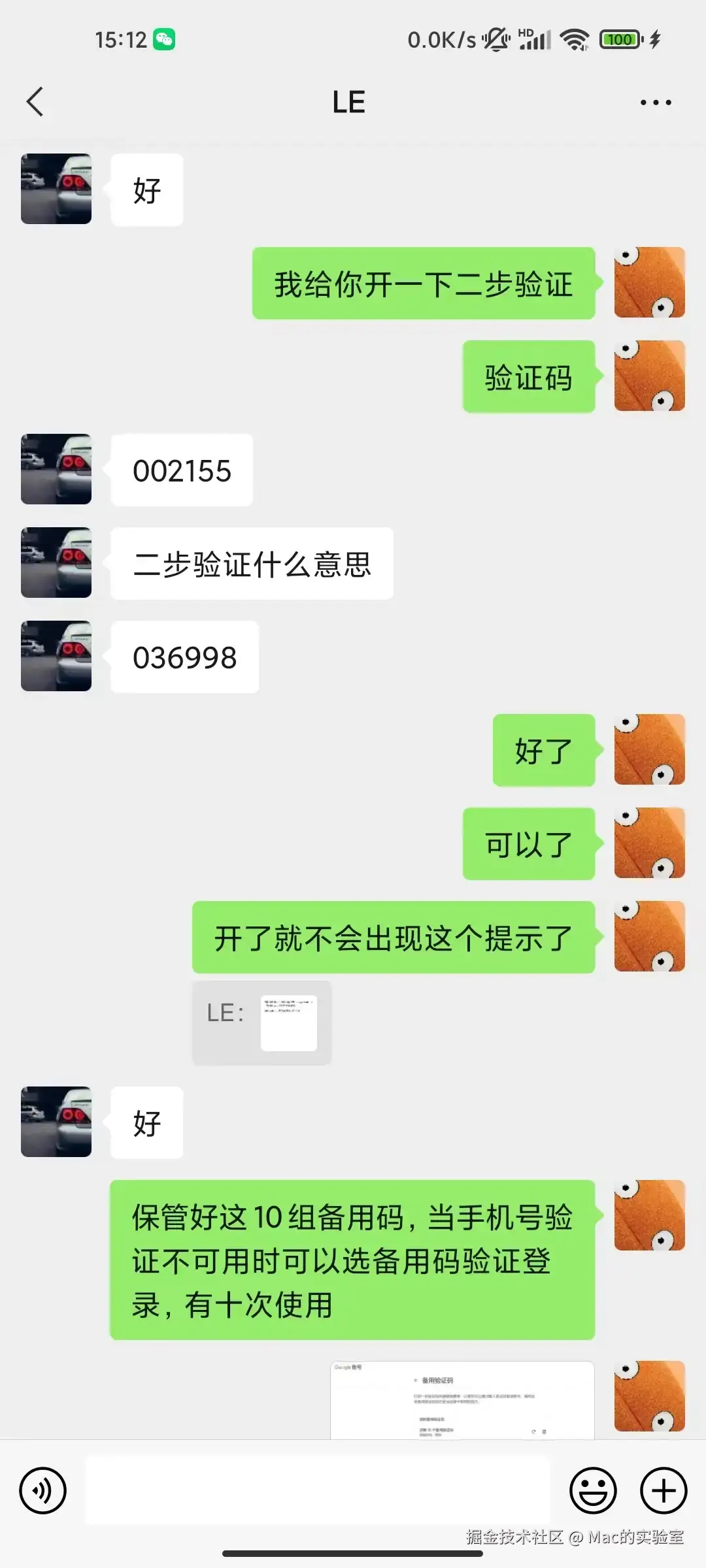Open the backup codes image at bottom
Viewport: 706px width, 1568px height.
coord(462,1399)
